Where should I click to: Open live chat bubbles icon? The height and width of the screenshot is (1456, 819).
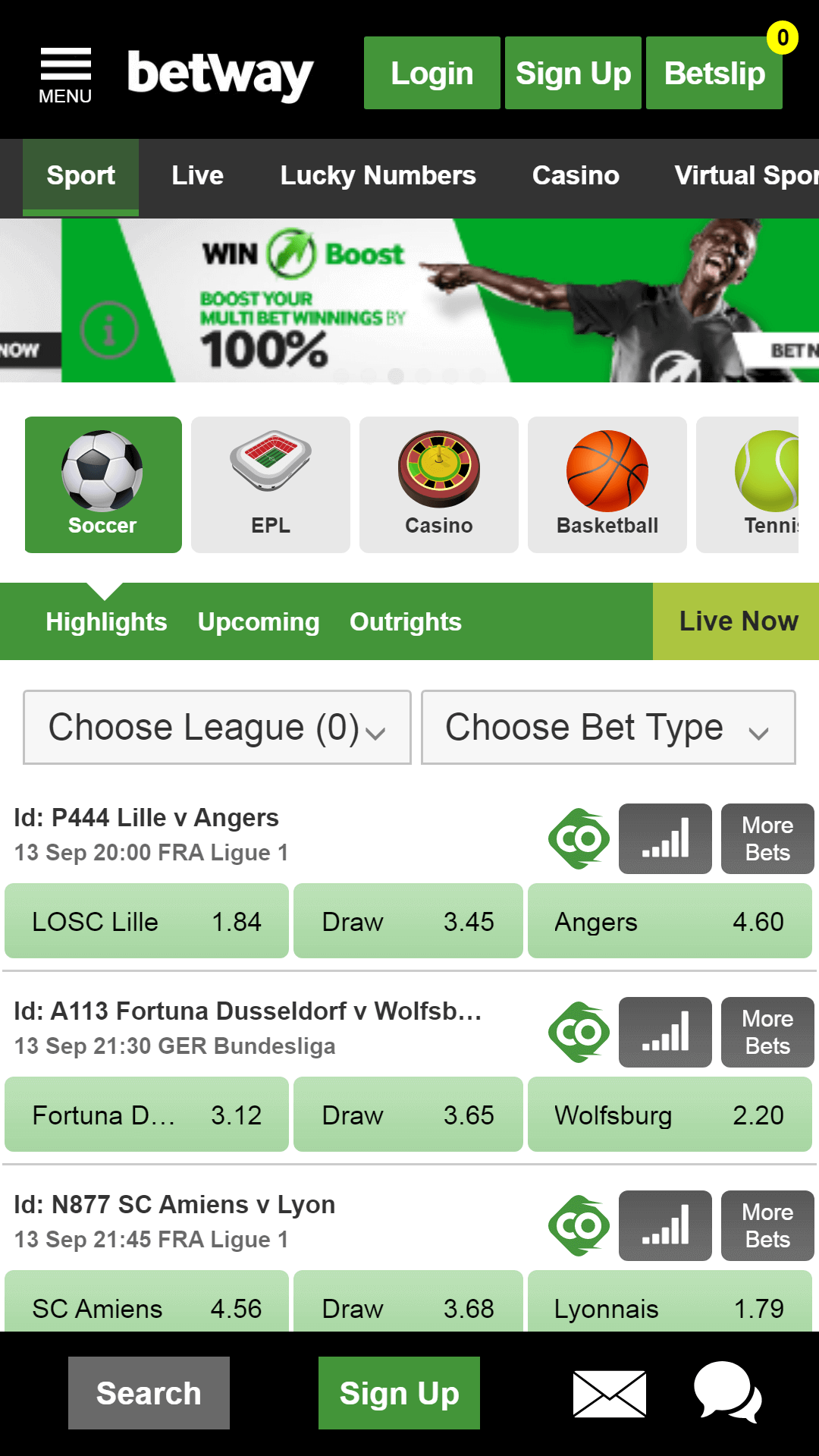tap(727, 1392)
